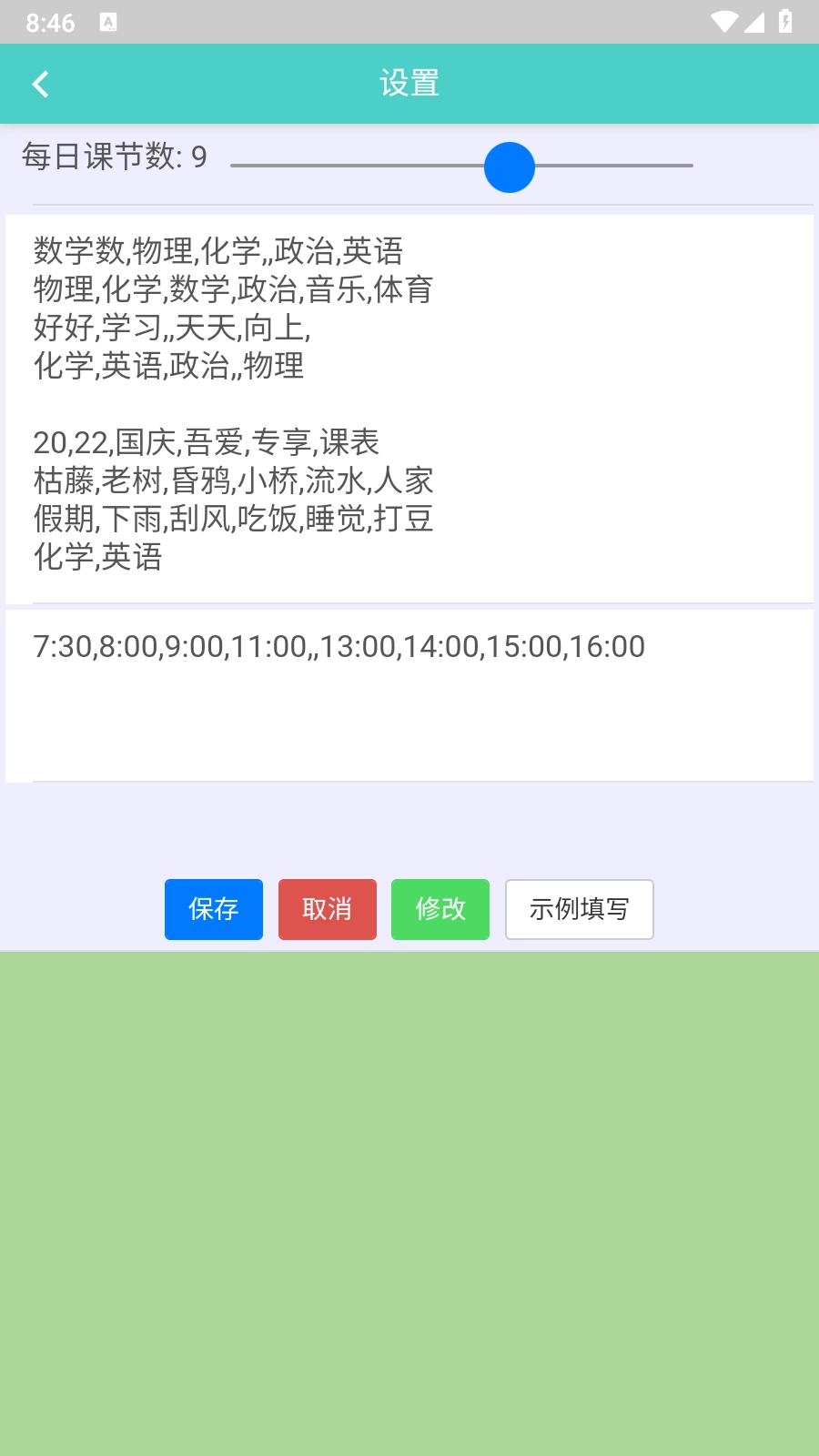Screen dimensions: 819x1456
Task: Tap the back arrow in the title bar
Action: (41, 83)
